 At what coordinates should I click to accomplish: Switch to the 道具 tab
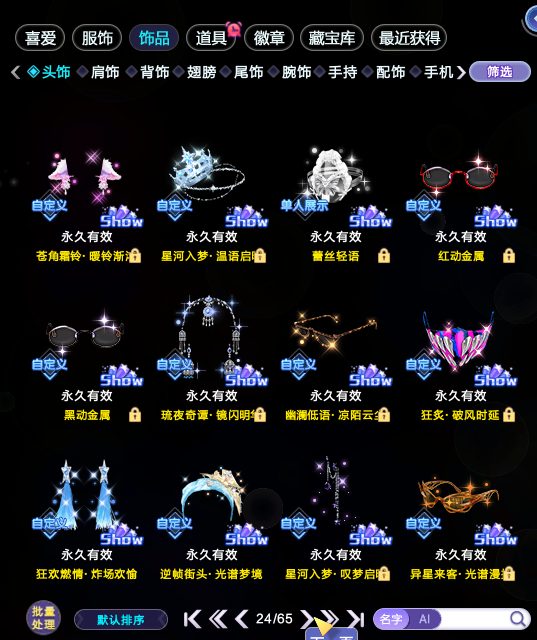pyautogui.click(x=211, y=38)
